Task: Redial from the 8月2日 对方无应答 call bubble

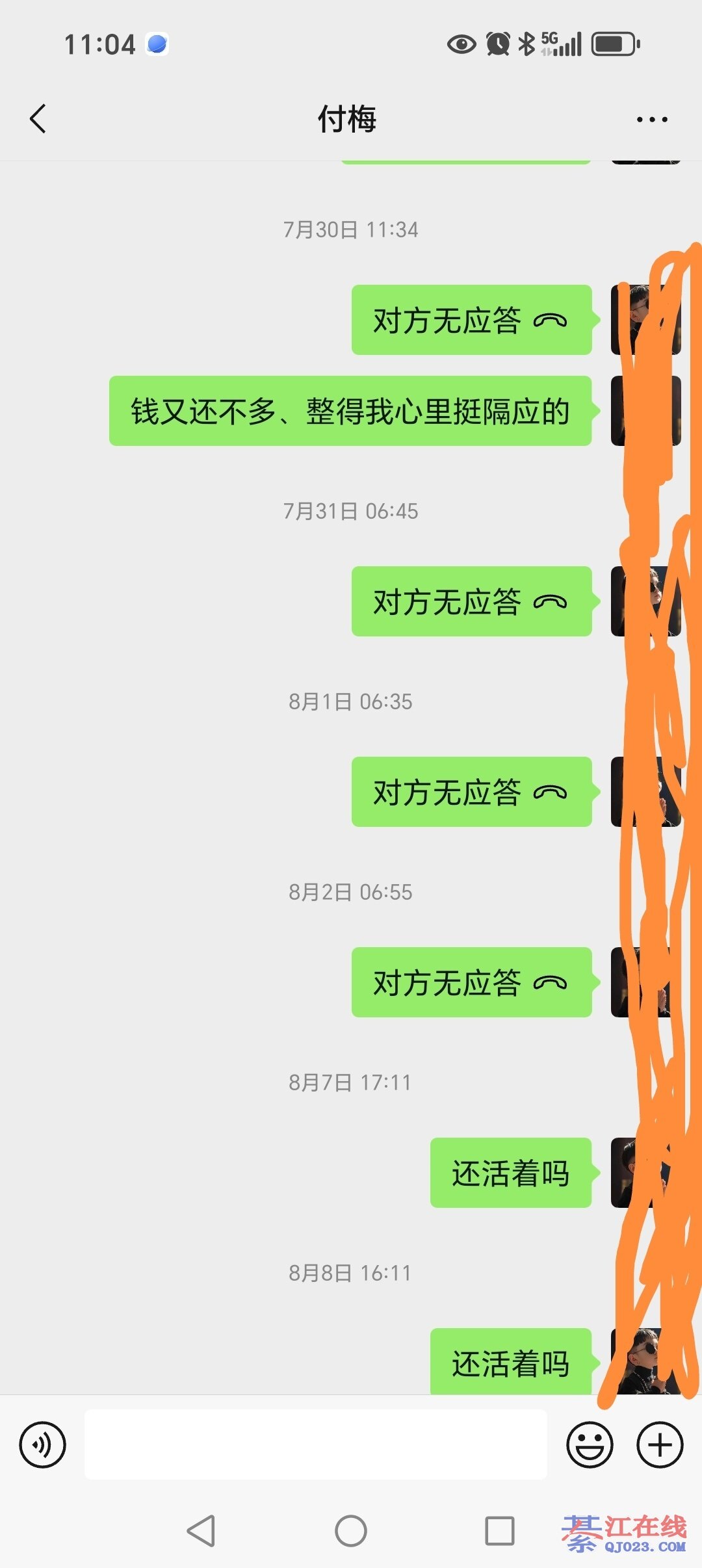Action: [x=471, y=982]
